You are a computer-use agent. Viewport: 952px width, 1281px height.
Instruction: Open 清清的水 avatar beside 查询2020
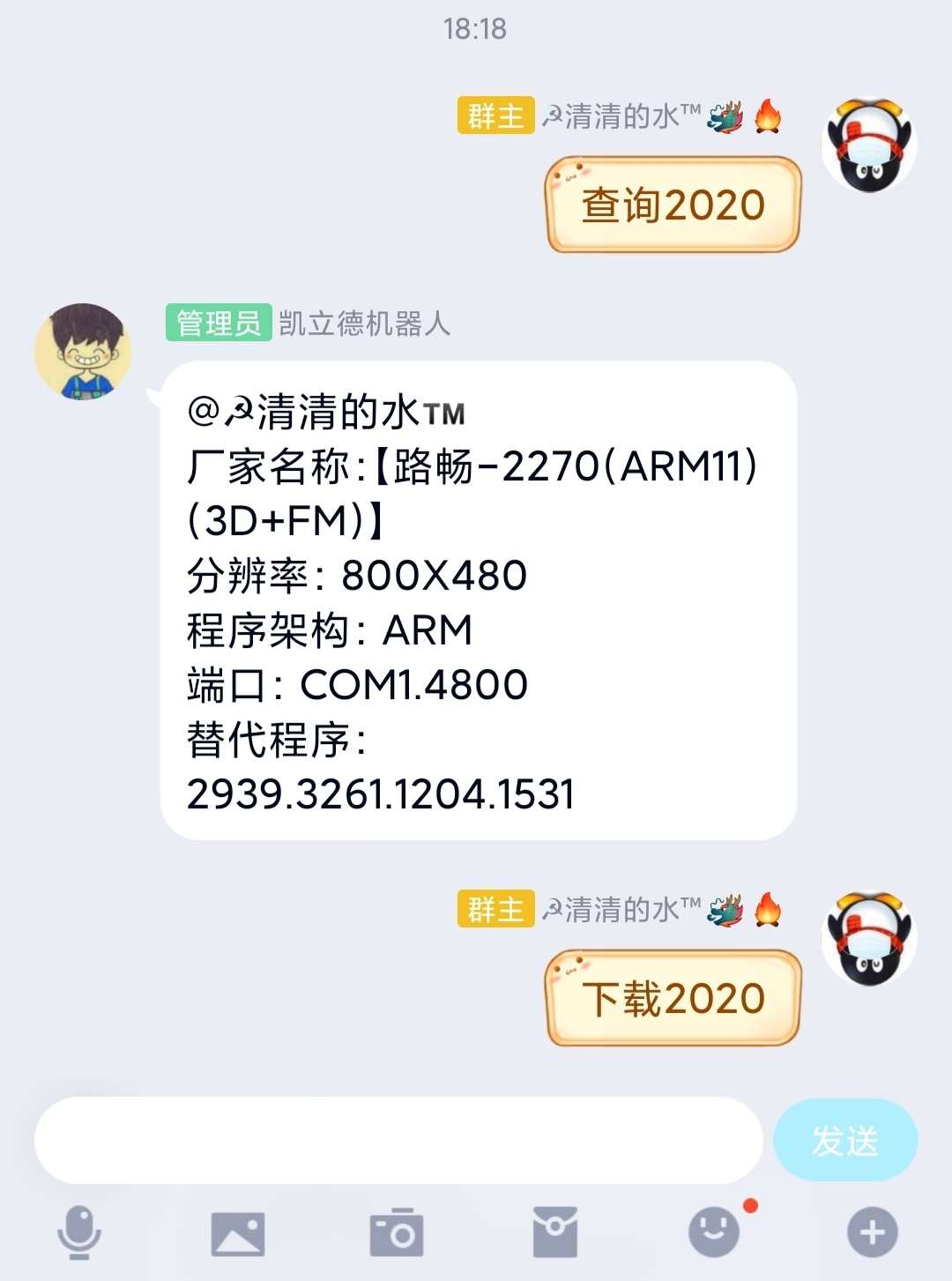click(869, 145)
